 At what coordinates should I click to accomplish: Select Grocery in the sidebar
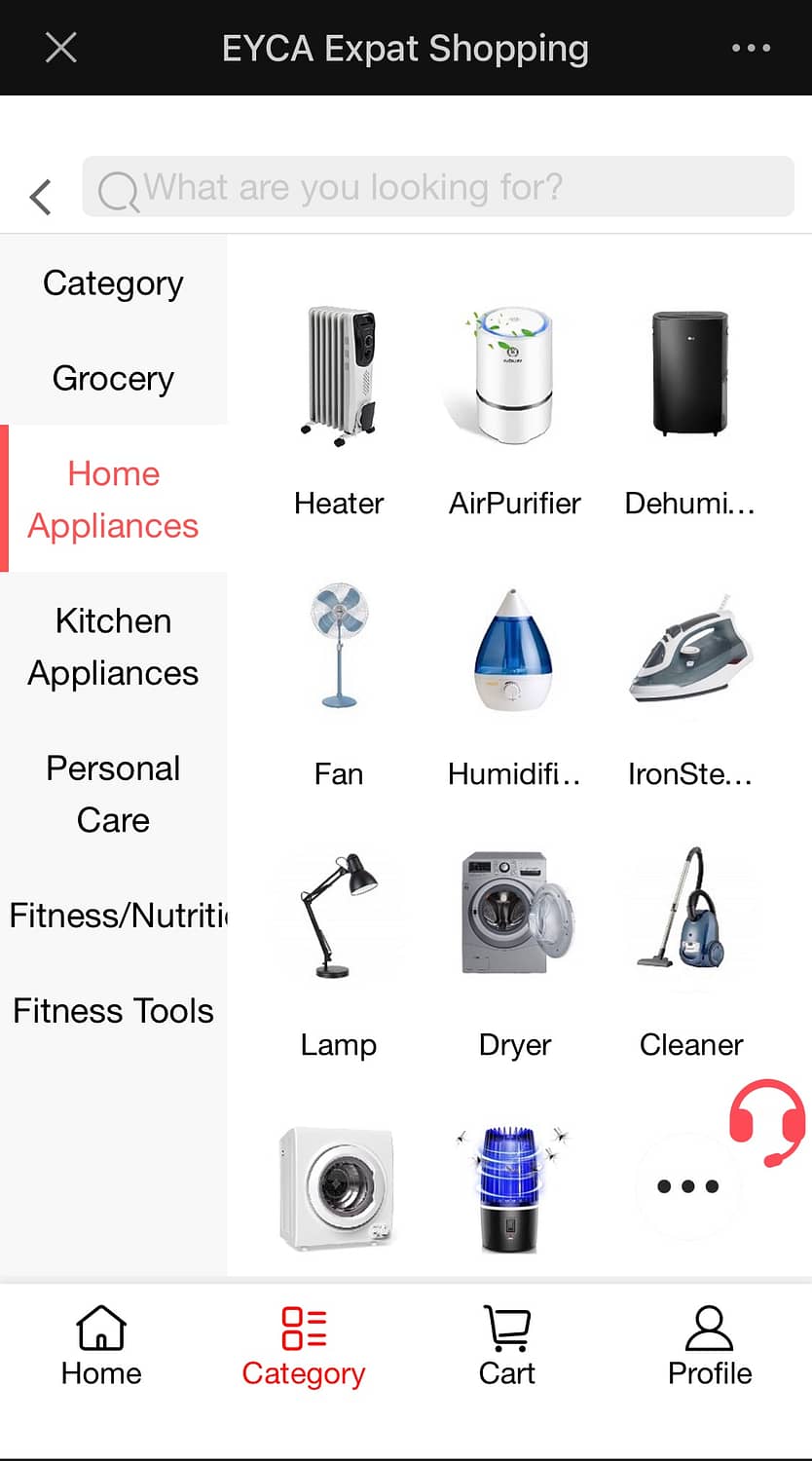[113, 378]
